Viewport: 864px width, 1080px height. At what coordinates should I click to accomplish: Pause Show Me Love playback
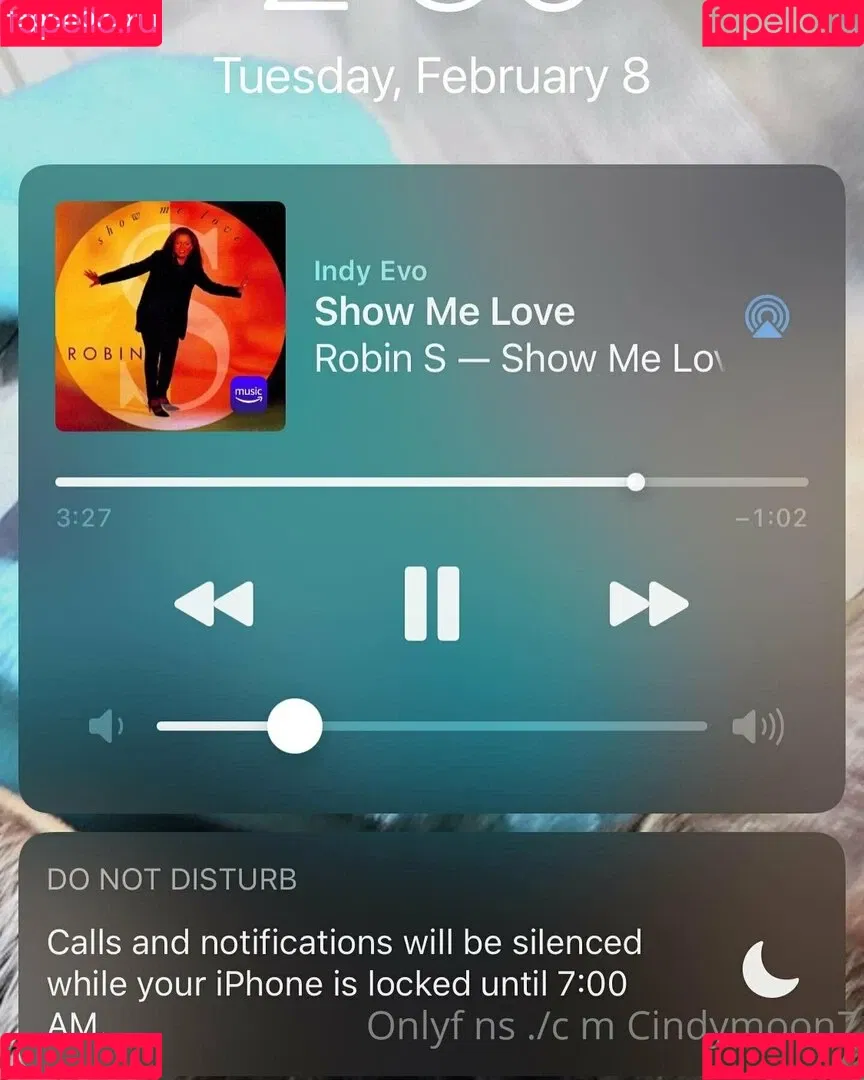(x=432, y=603)
